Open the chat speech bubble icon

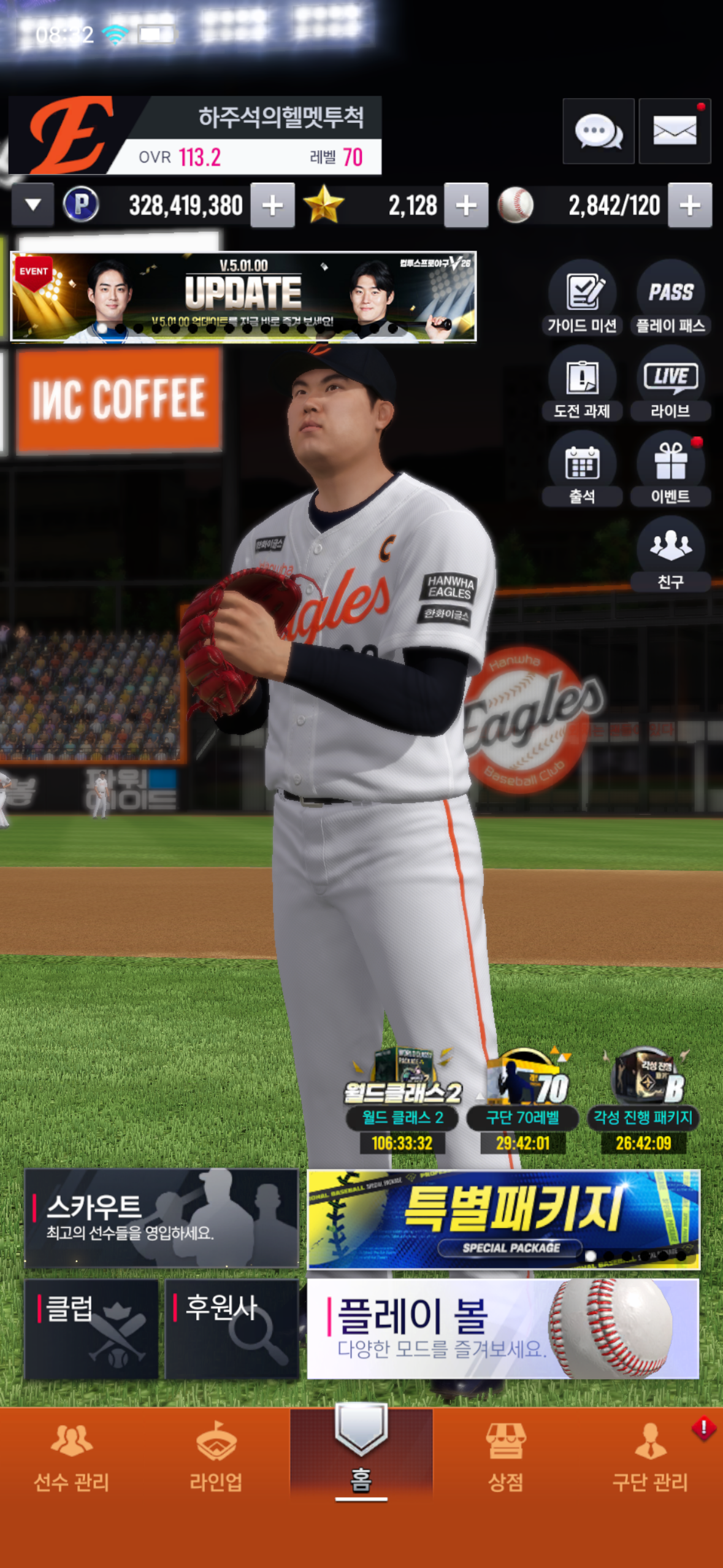coord(598,131)
